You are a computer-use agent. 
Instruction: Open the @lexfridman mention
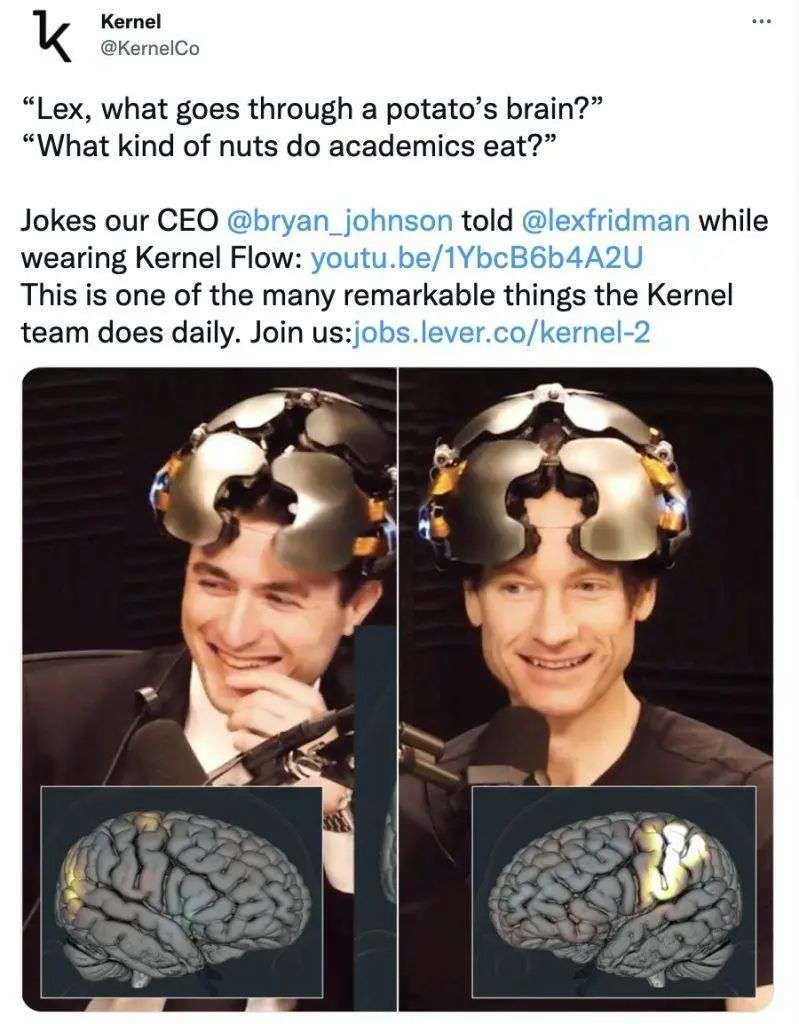(x=604, y=219)
